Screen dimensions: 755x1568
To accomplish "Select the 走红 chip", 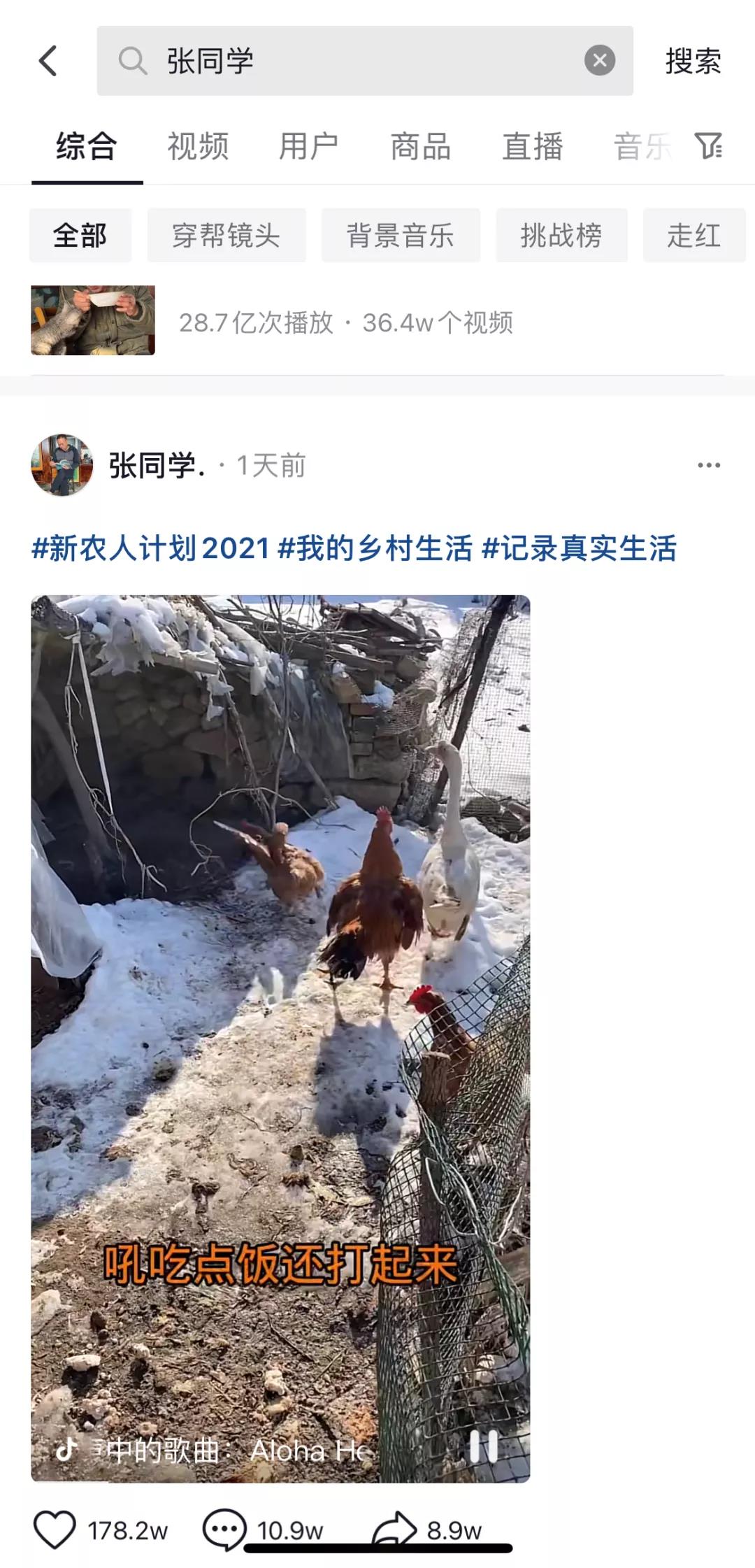I will click(x=693, y=235).
